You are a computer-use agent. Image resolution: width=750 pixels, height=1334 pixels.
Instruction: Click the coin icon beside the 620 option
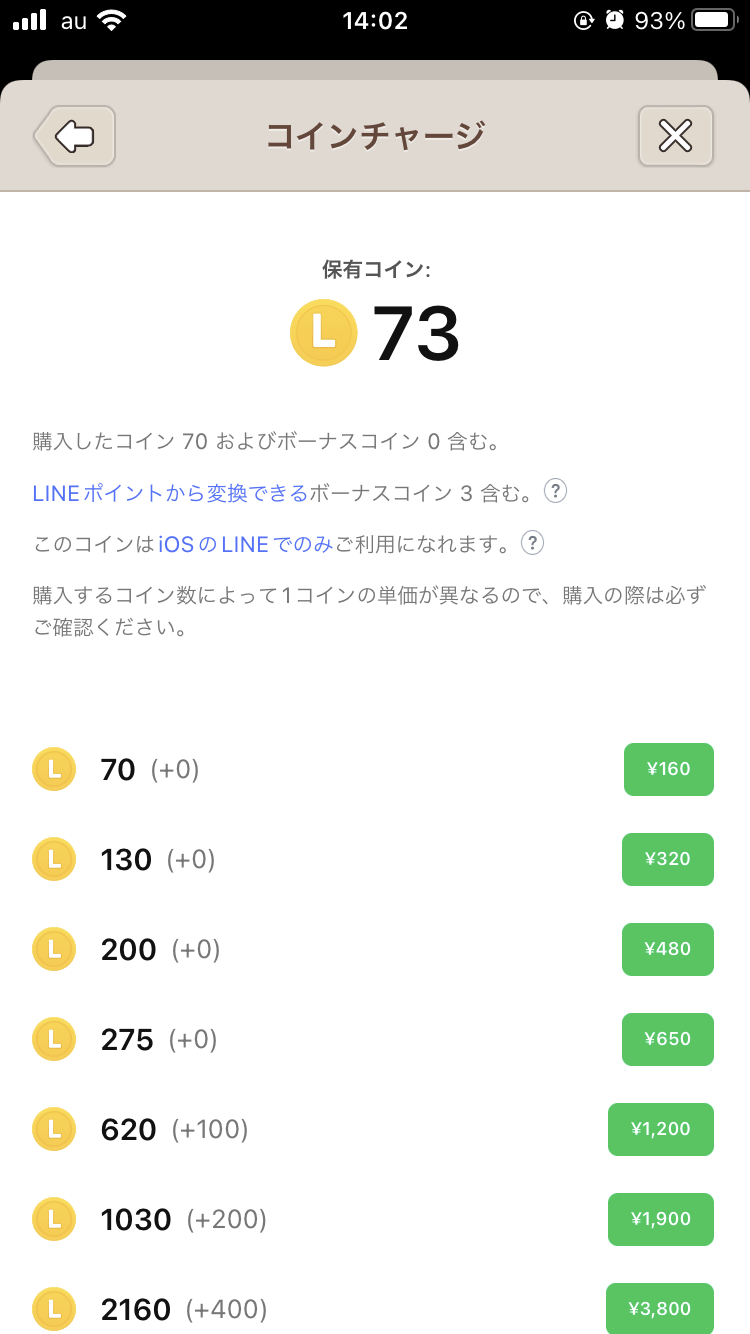pos(54,1129)
